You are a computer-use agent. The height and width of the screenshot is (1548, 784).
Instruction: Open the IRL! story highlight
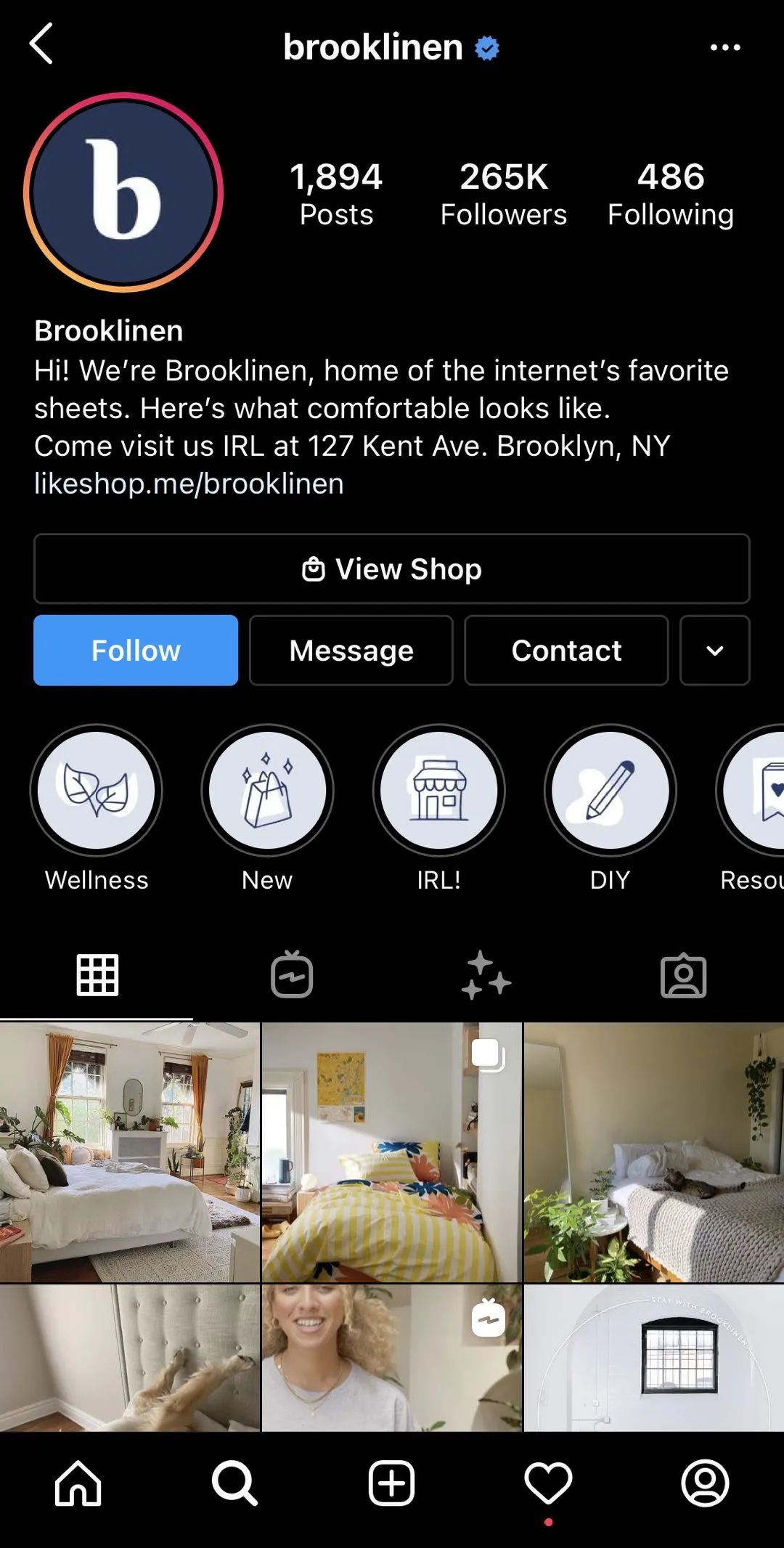pos(438,790)
